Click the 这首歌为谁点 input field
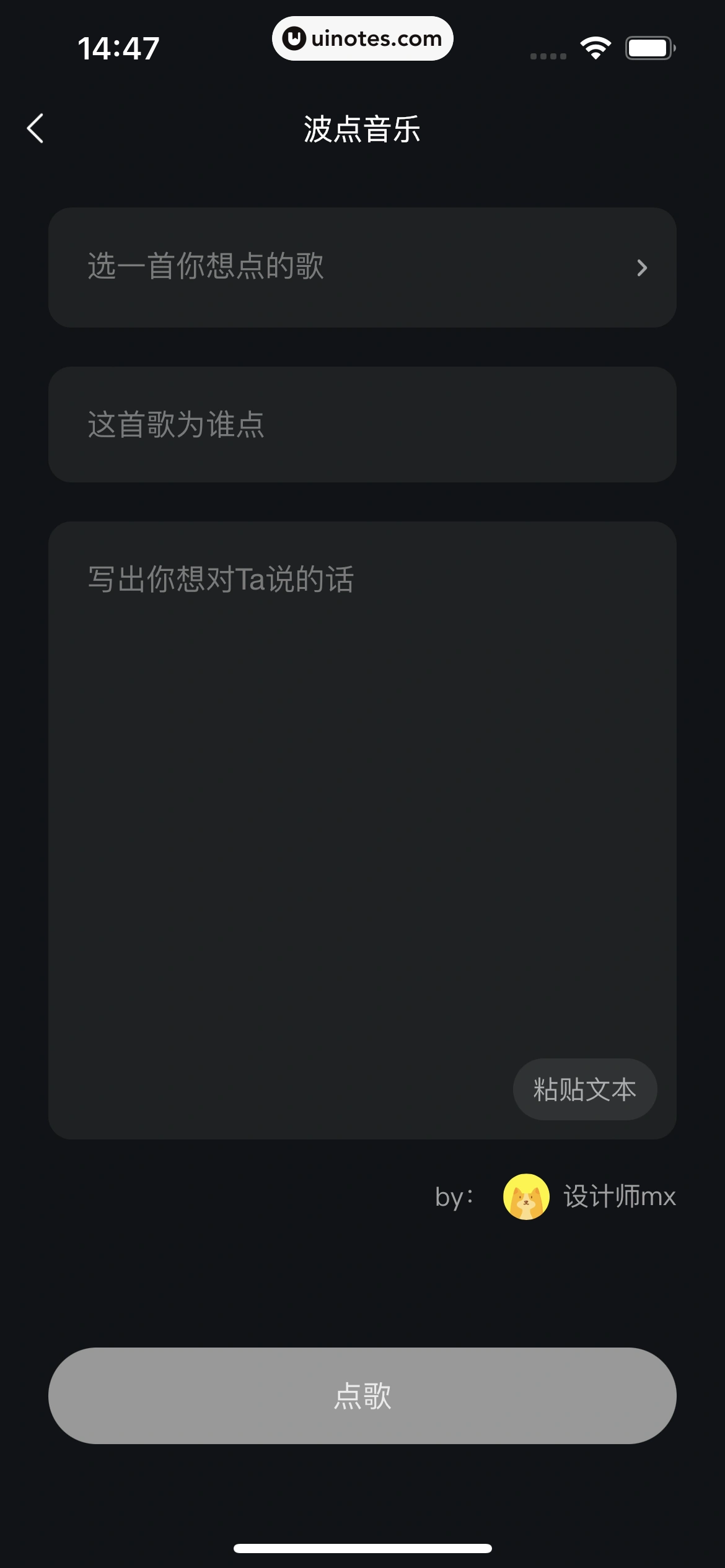The height and width of the screenshot is (1568, 725). point(362,424)
